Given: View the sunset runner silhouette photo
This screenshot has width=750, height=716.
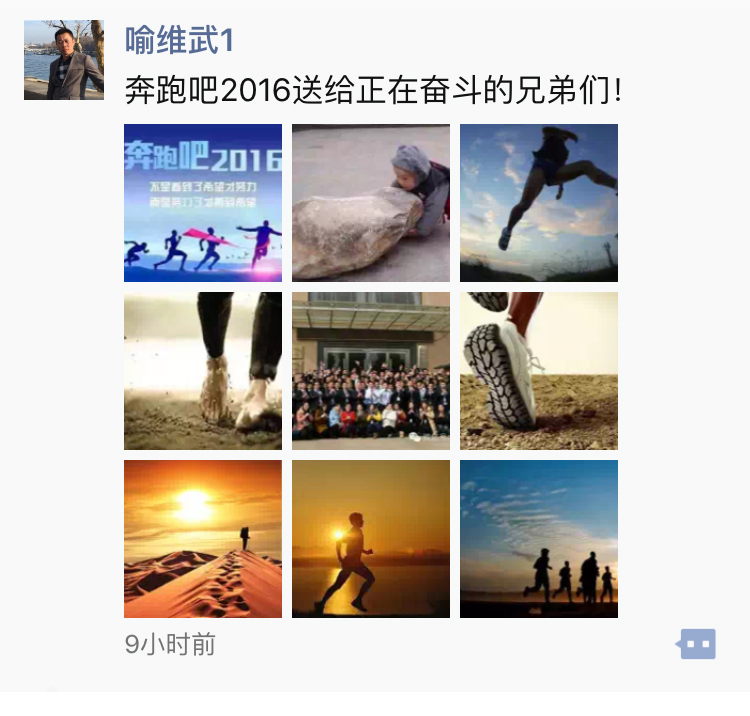Looking at the screenshot, I should 371,539.
